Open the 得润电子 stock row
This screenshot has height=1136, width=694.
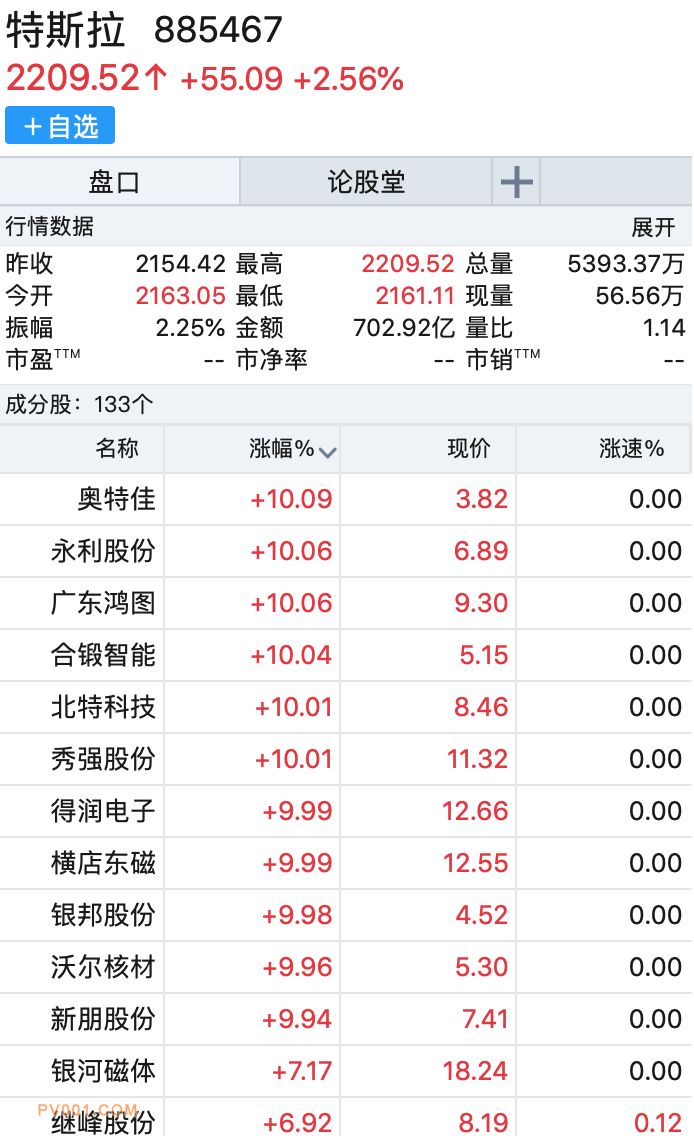(103, 811)
